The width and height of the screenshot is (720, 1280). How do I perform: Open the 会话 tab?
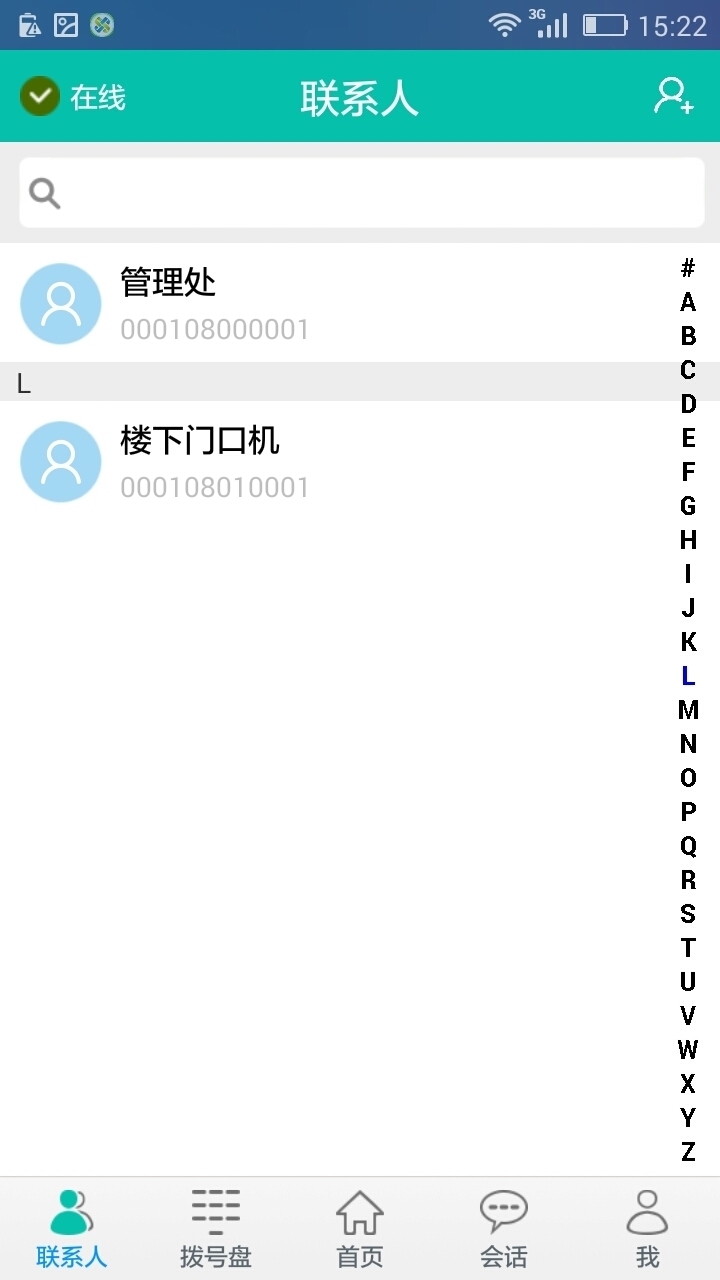click(x=504, y=1228)
